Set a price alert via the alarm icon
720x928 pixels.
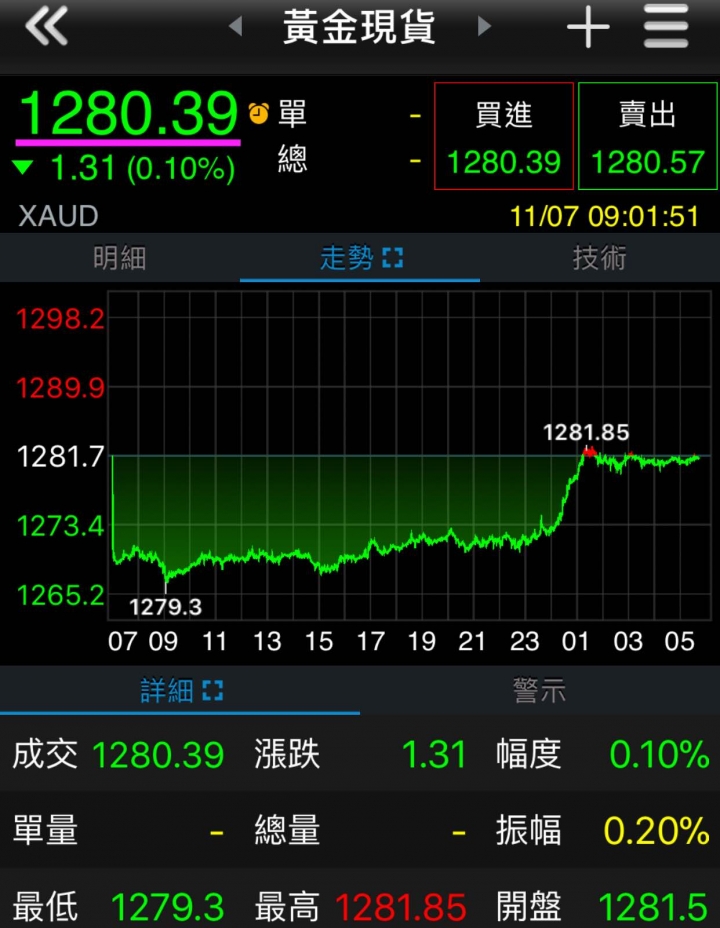pos(259,113)
